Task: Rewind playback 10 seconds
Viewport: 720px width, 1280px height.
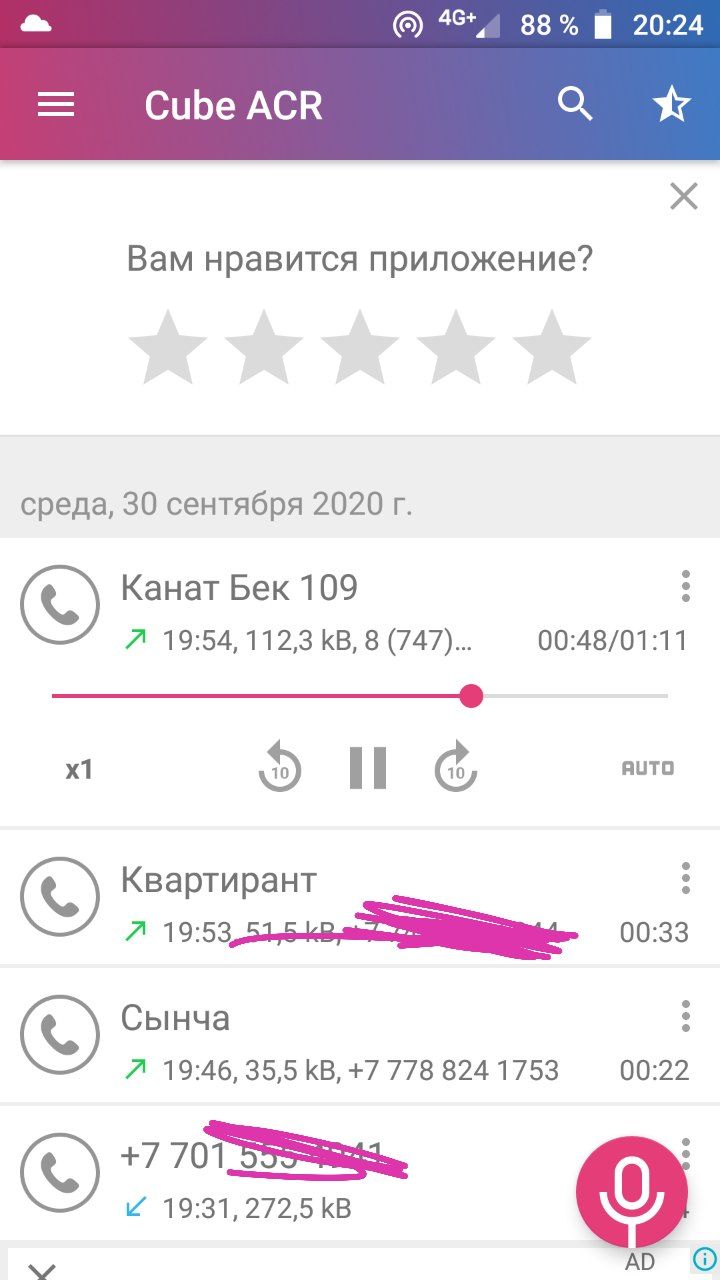Action: 279,768
